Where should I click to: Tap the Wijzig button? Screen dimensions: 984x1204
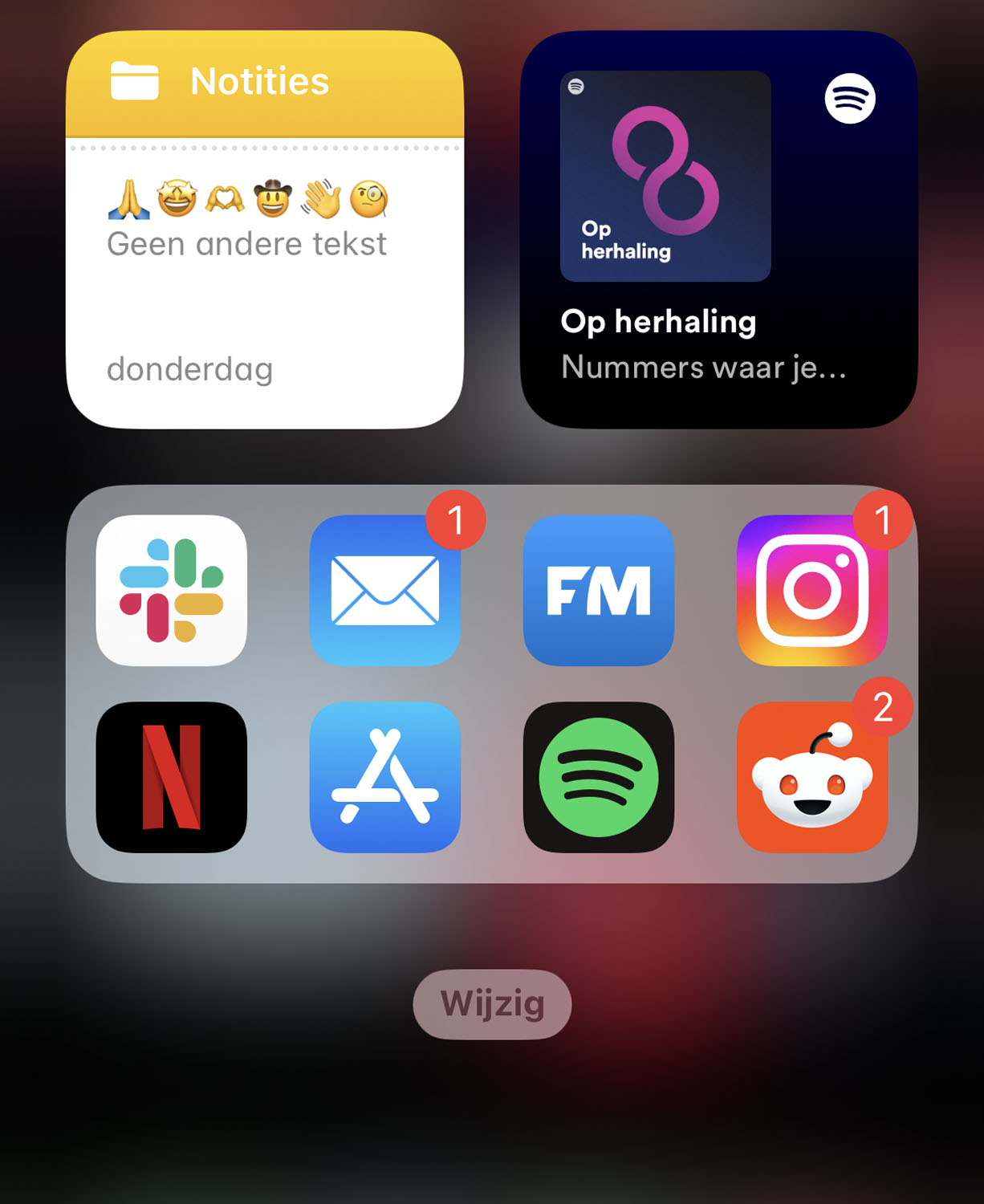tap(492, 1003)
